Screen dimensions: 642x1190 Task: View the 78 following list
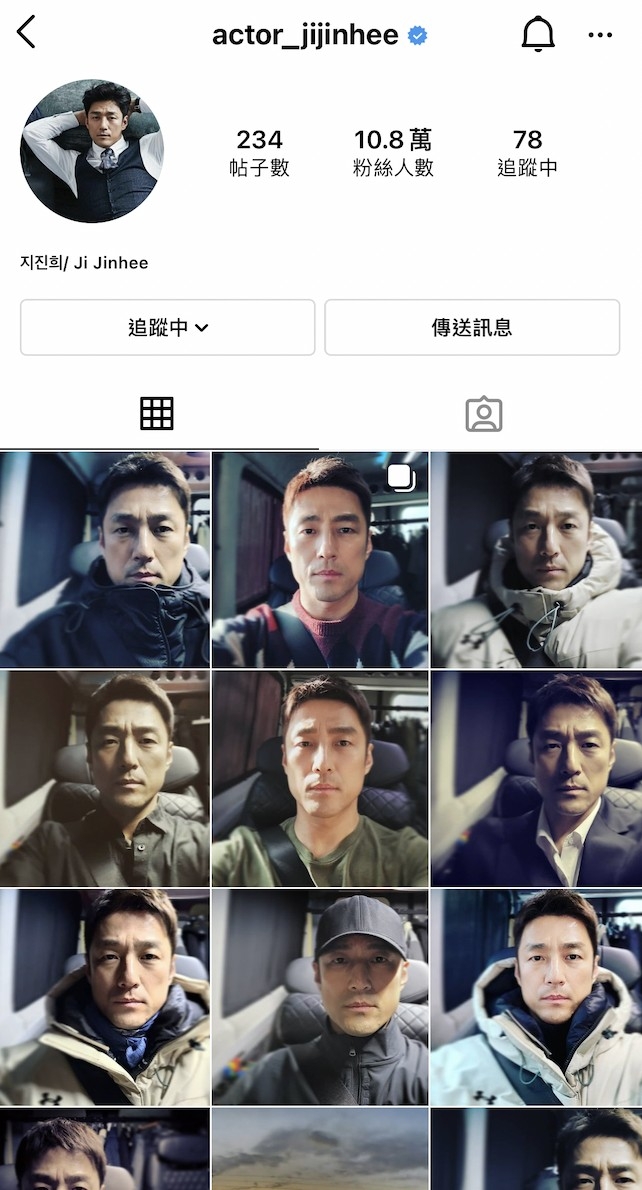pyautogui.click(x=527, y=152)
